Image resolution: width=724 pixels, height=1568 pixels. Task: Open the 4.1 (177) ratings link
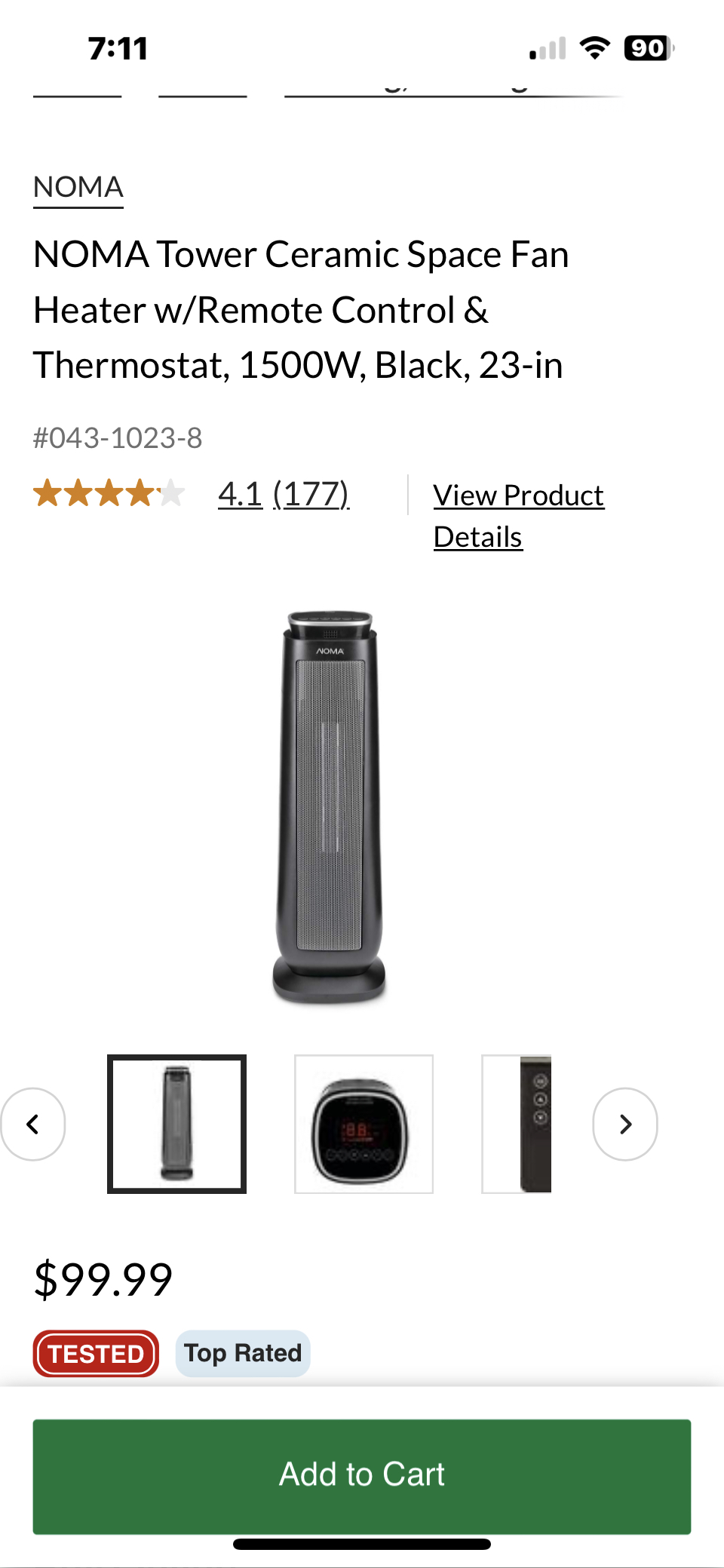[284, 495]
